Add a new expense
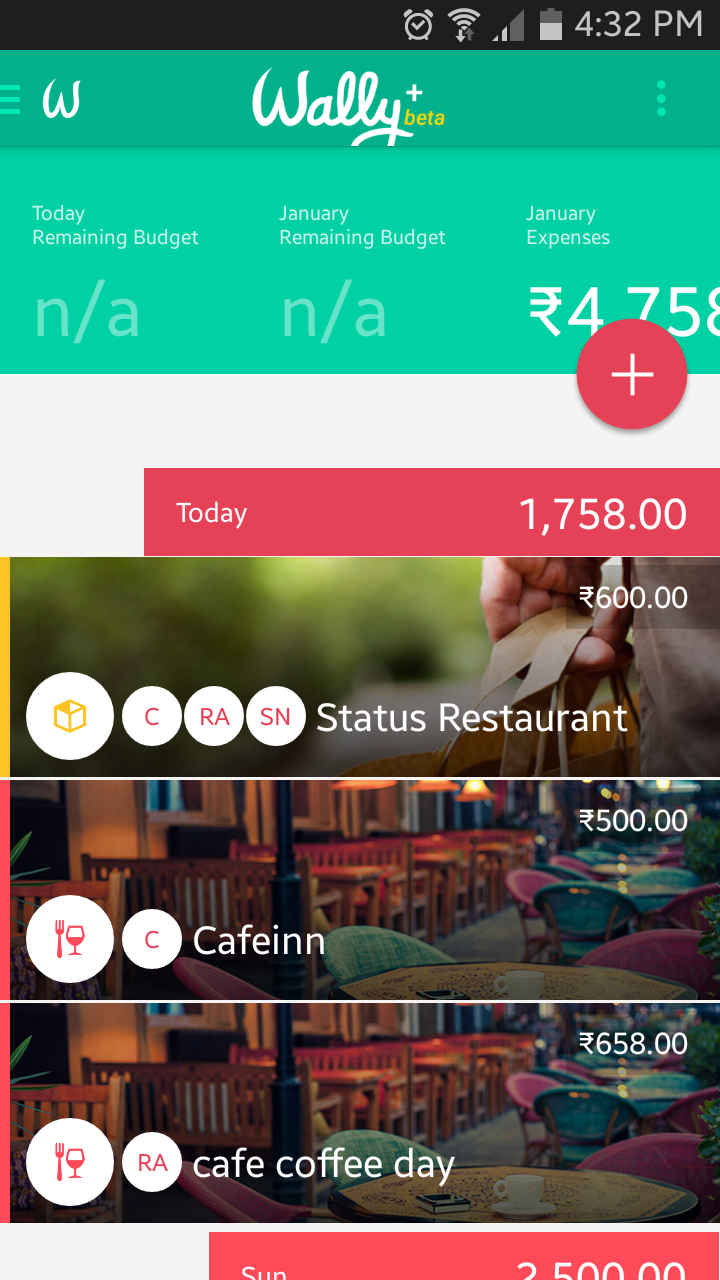The width and height of the screenshot is (720, 1280). (x=632, y=375)
